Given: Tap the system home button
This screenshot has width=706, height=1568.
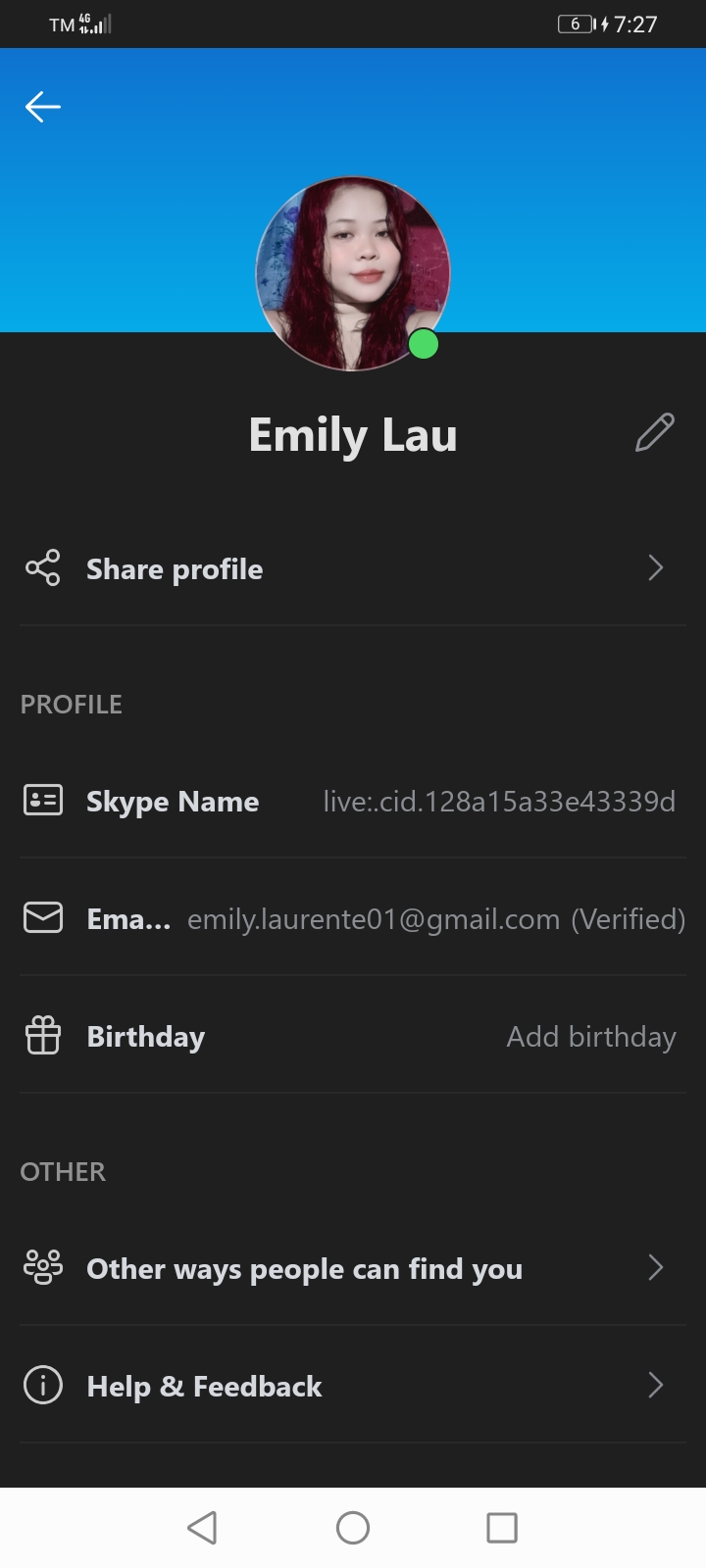Looking at the screenshot, I should click(x=353, y=1527).
